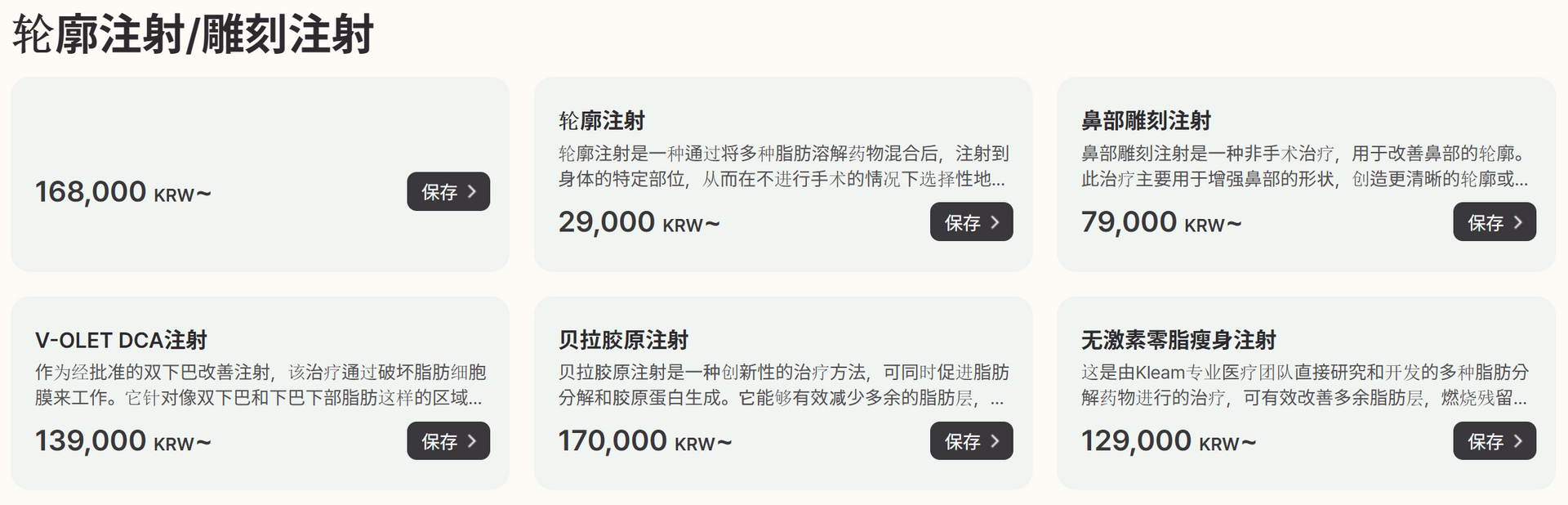Tap 保存 for 鼻部雕刻注射
The width and height of the screenshot is (1568, 505).
[1494, 222]
